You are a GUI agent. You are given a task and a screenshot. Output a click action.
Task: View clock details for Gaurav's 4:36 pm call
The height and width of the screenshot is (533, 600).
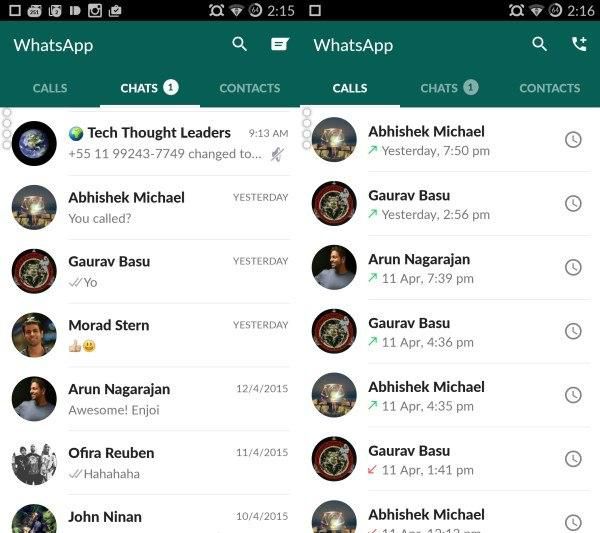click(x=573, y=331)
